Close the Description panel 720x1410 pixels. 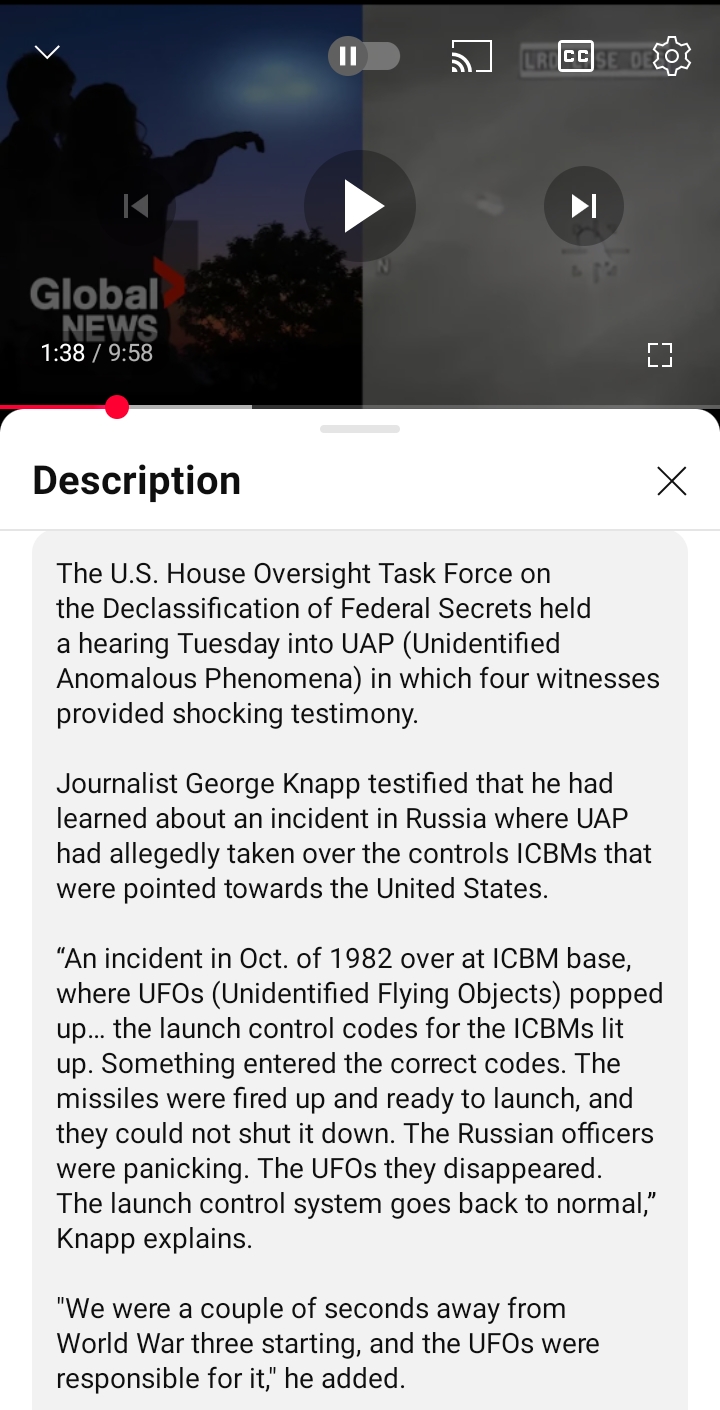tap(671, 481)
